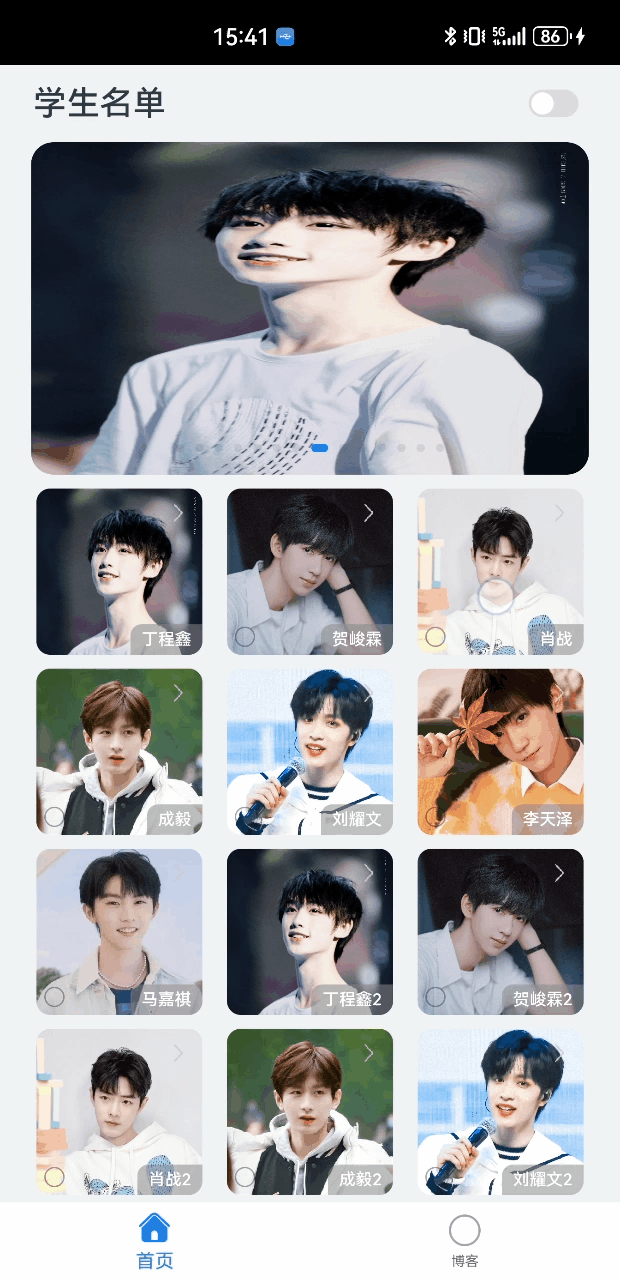The width and height of the screenshot is (620, 1280).
Task: Open 贺峻霖 student card
Action: [x=310, y=571]
